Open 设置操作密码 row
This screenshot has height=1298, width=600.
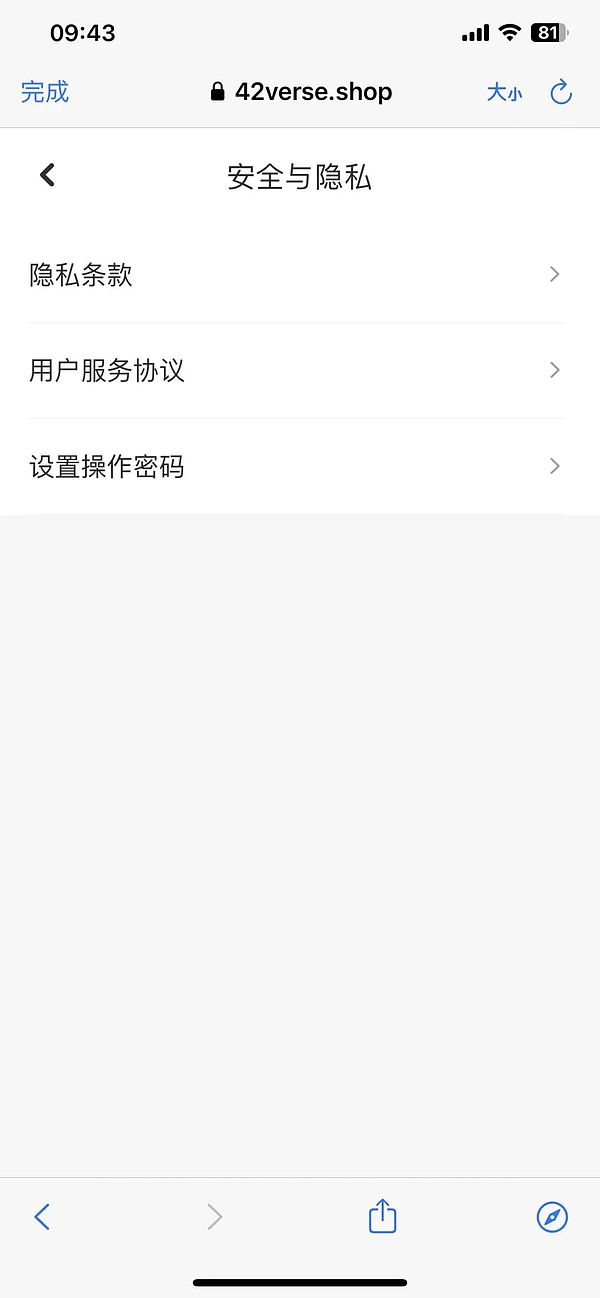pyautogui.click(x=295, y=467)
